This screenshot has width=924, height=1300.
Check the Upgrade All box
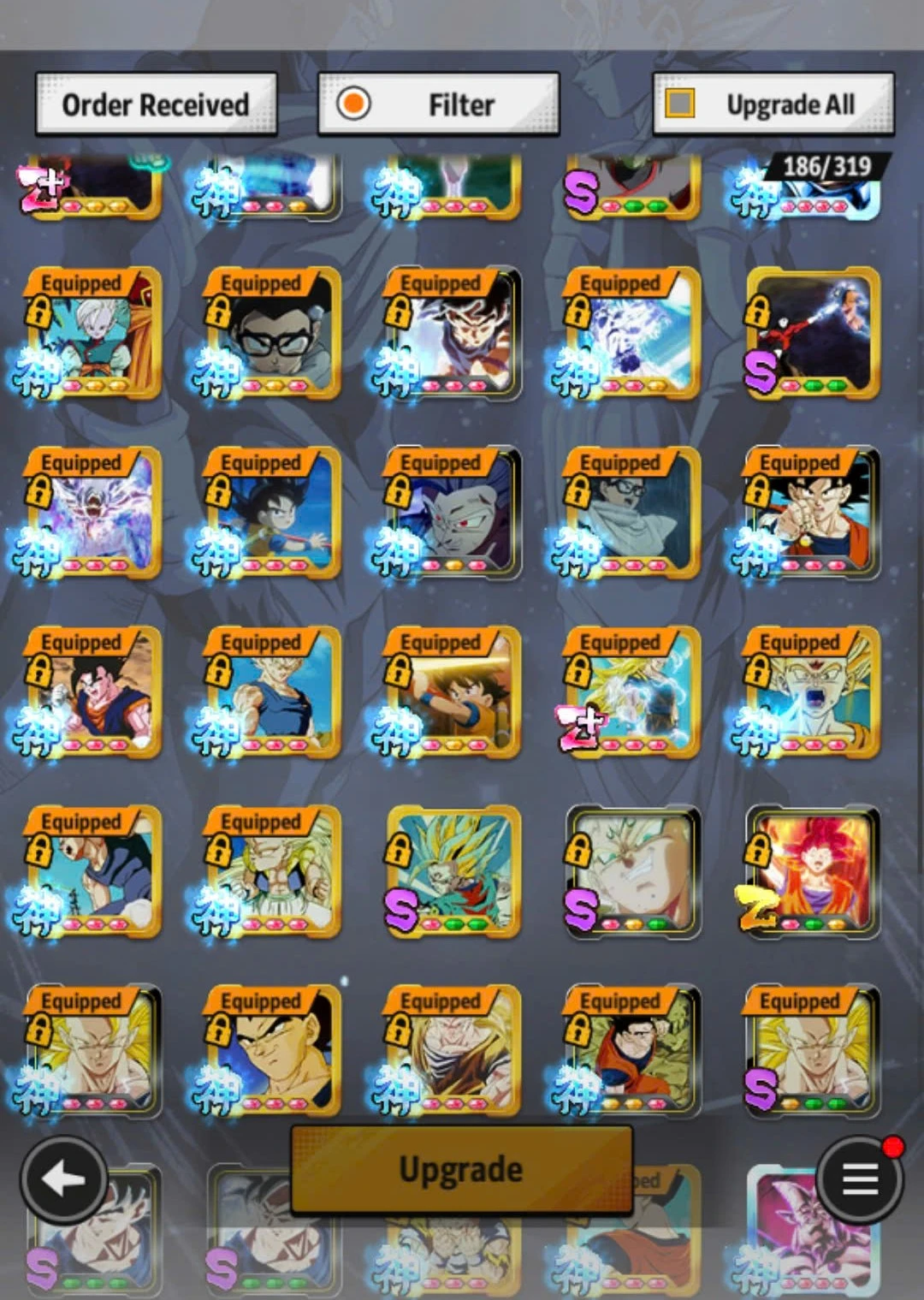(681, 104)
